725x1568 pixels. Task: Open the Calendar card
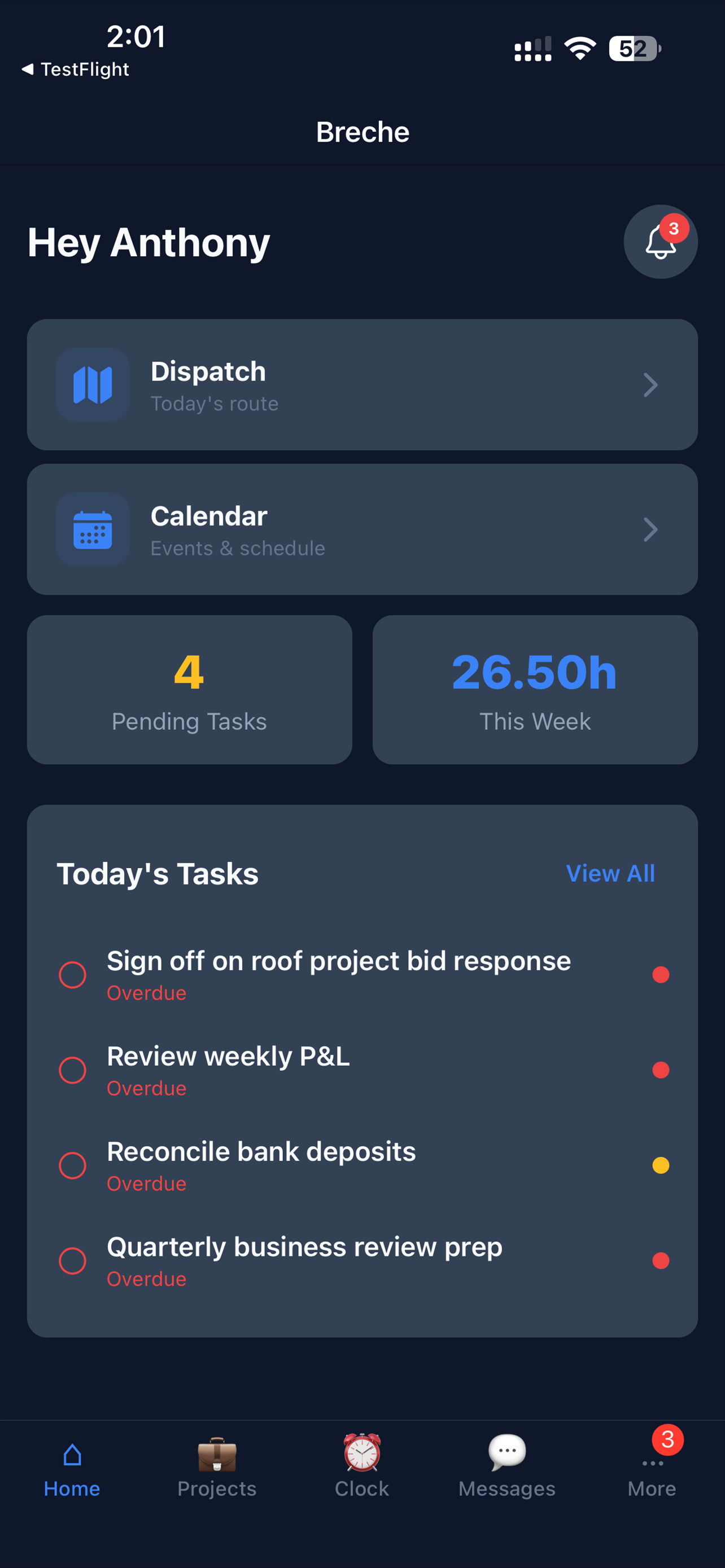(362, 529)
